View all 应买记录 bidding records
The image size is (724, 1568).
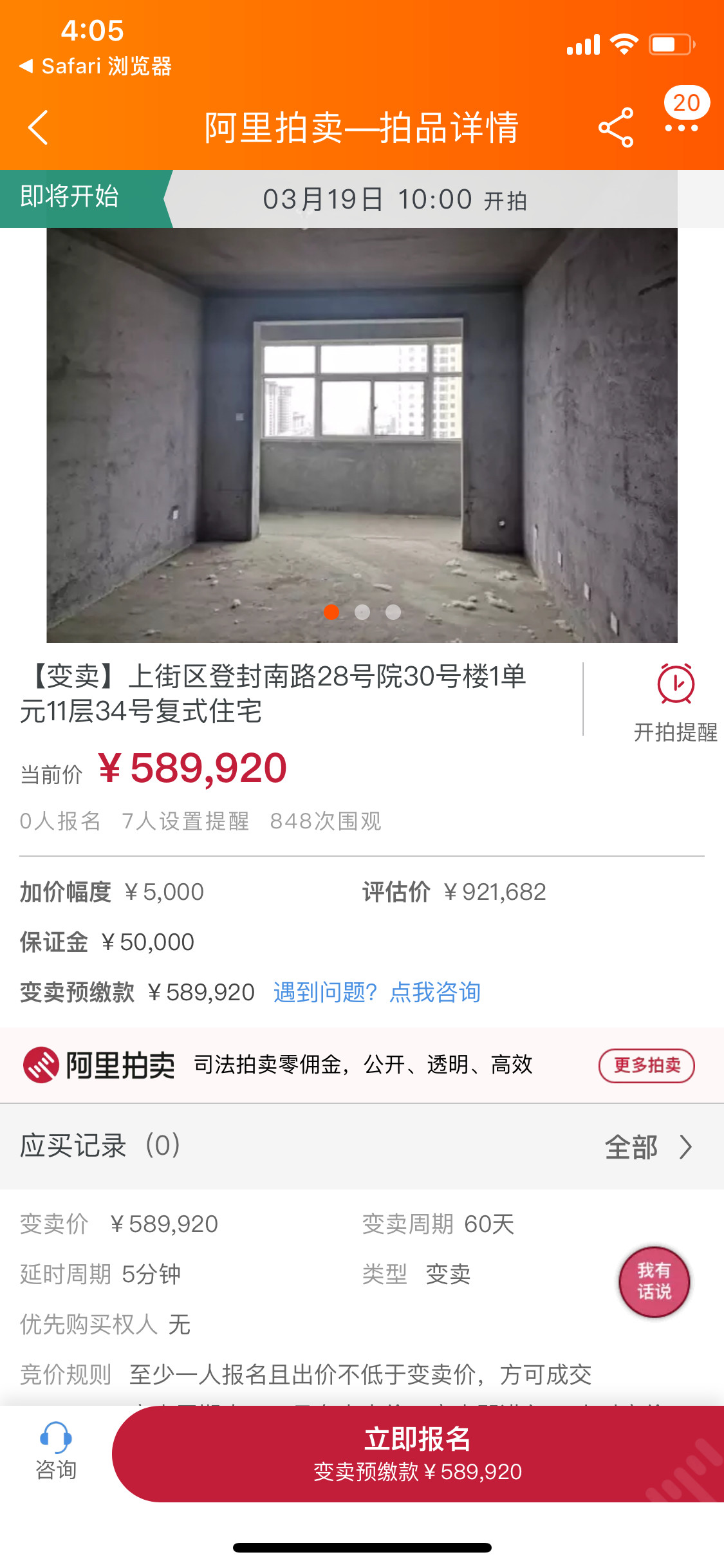(647, 1146)
